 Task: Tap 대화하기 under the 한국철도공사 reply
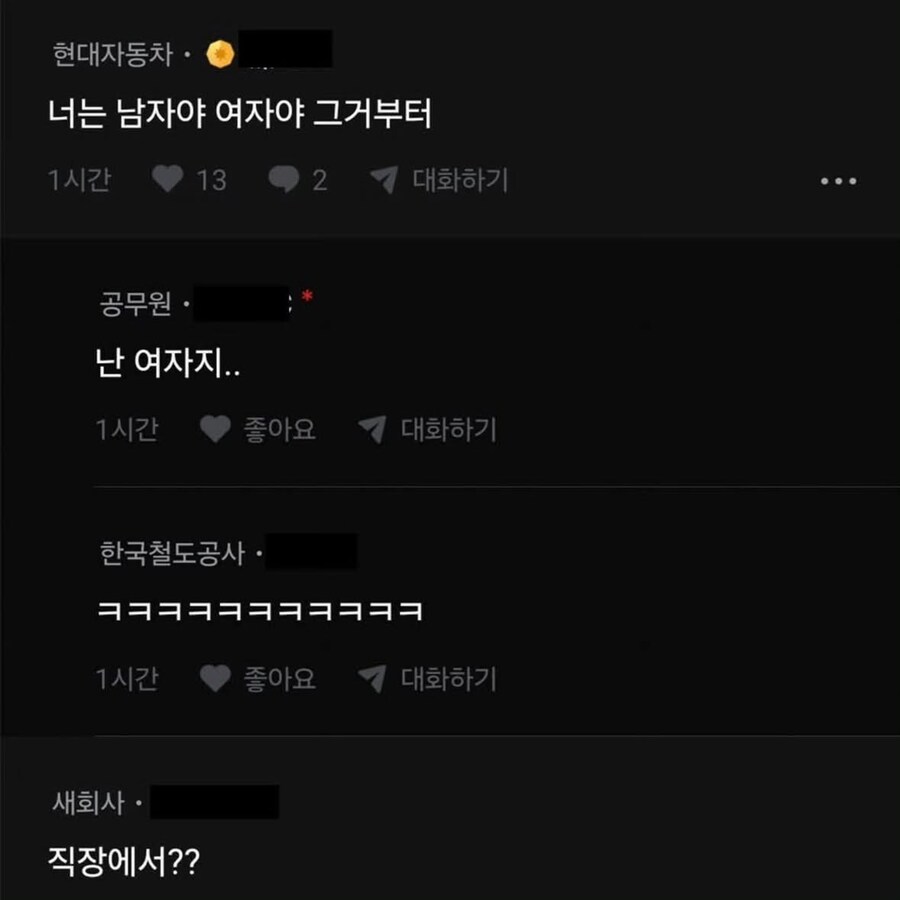427,680
